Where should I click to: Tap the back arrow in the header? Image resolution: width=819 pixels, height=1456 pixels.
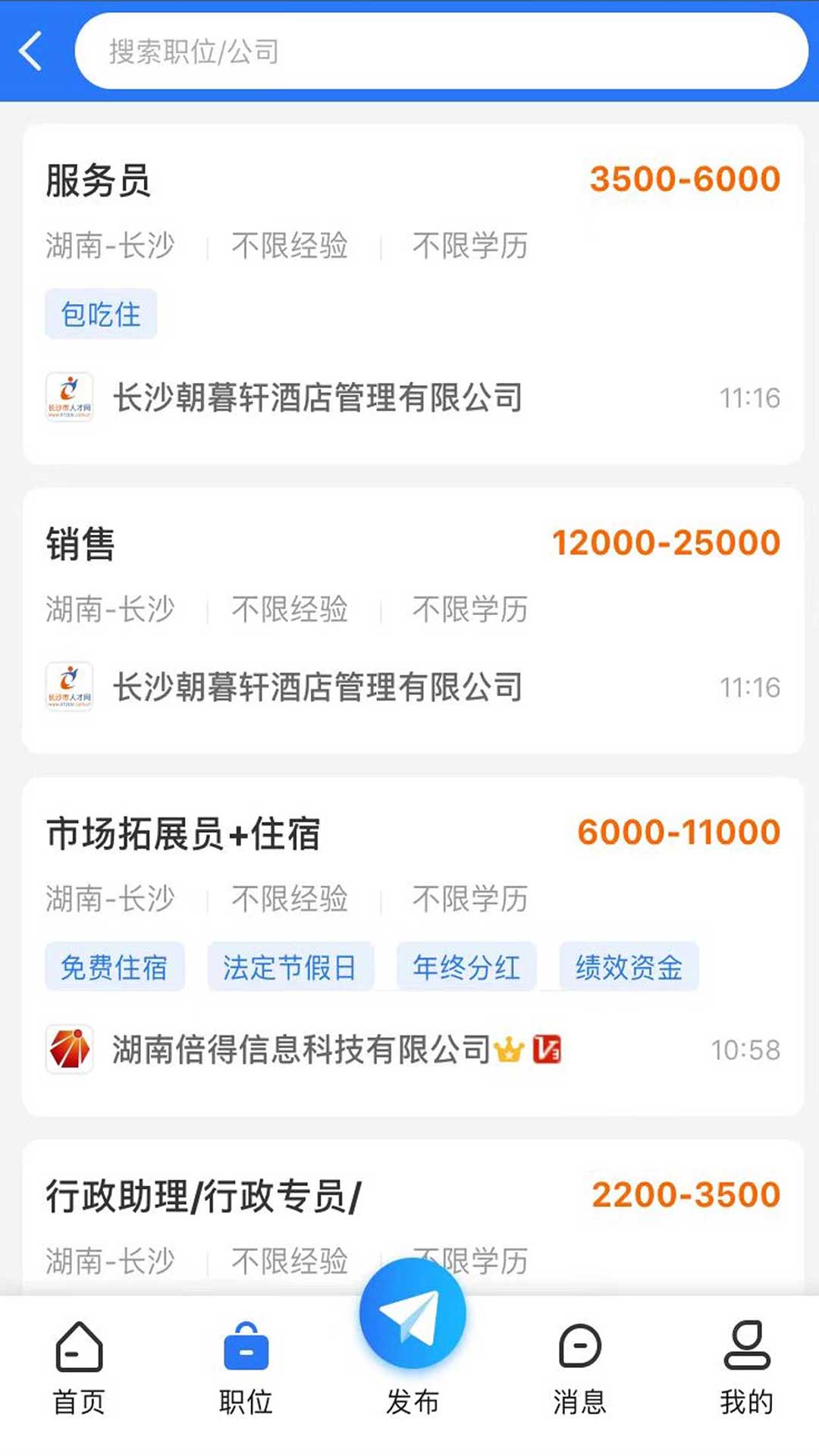point(30,50)
